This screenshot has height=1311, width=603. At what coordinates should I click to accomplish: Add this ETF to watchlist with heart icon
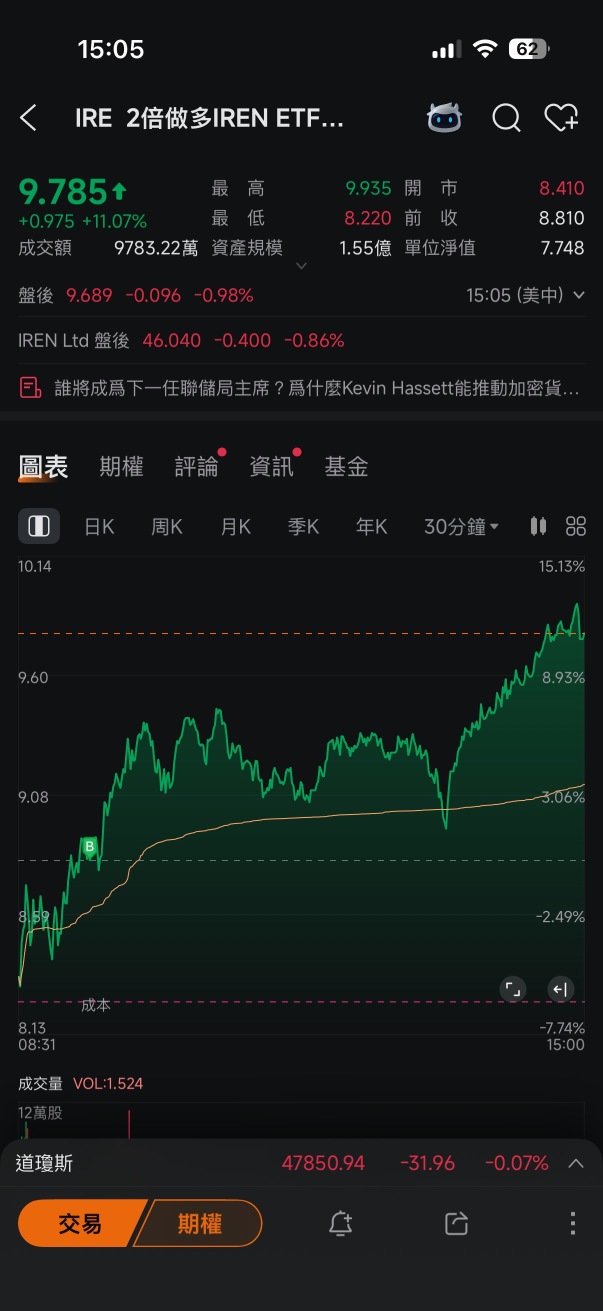point(561,119)
